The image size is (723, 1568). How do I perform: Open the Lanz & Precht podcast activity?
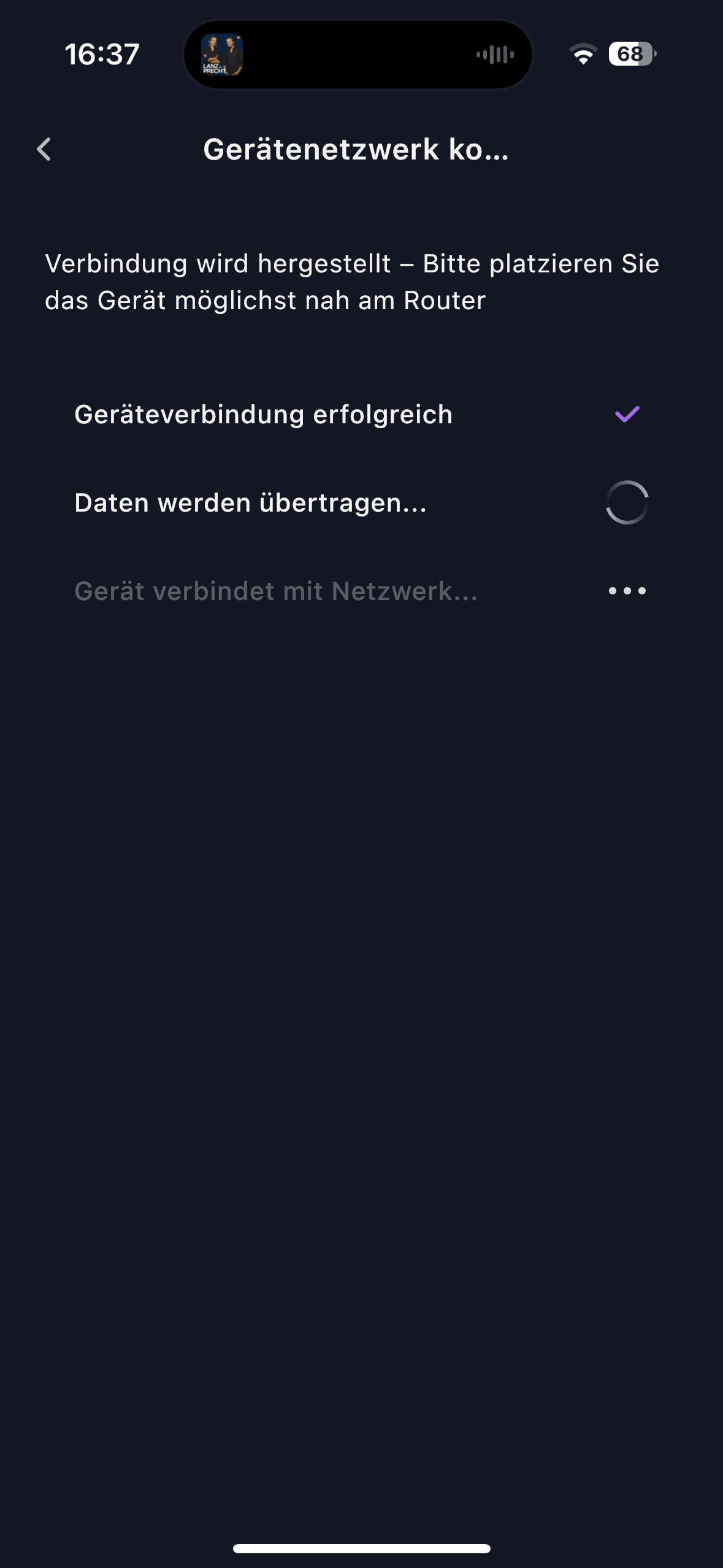pos(222,55)
